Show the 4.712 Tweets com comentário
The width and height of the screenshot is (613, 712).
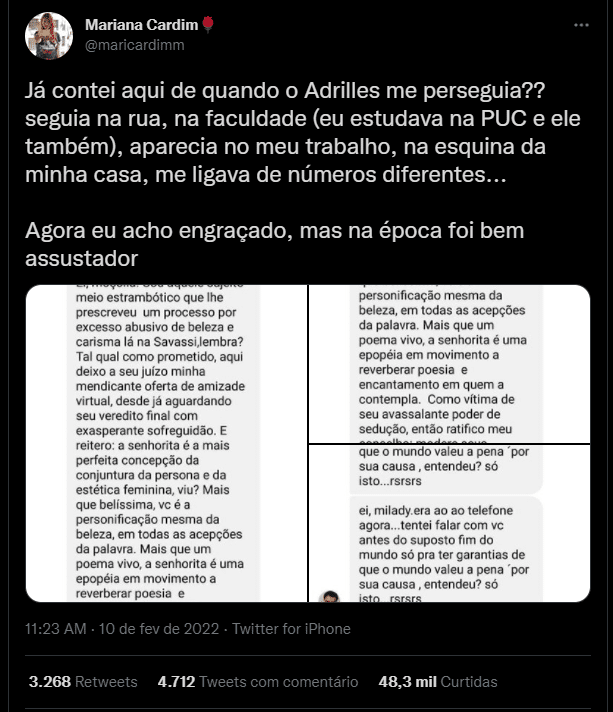pos(258,682)
